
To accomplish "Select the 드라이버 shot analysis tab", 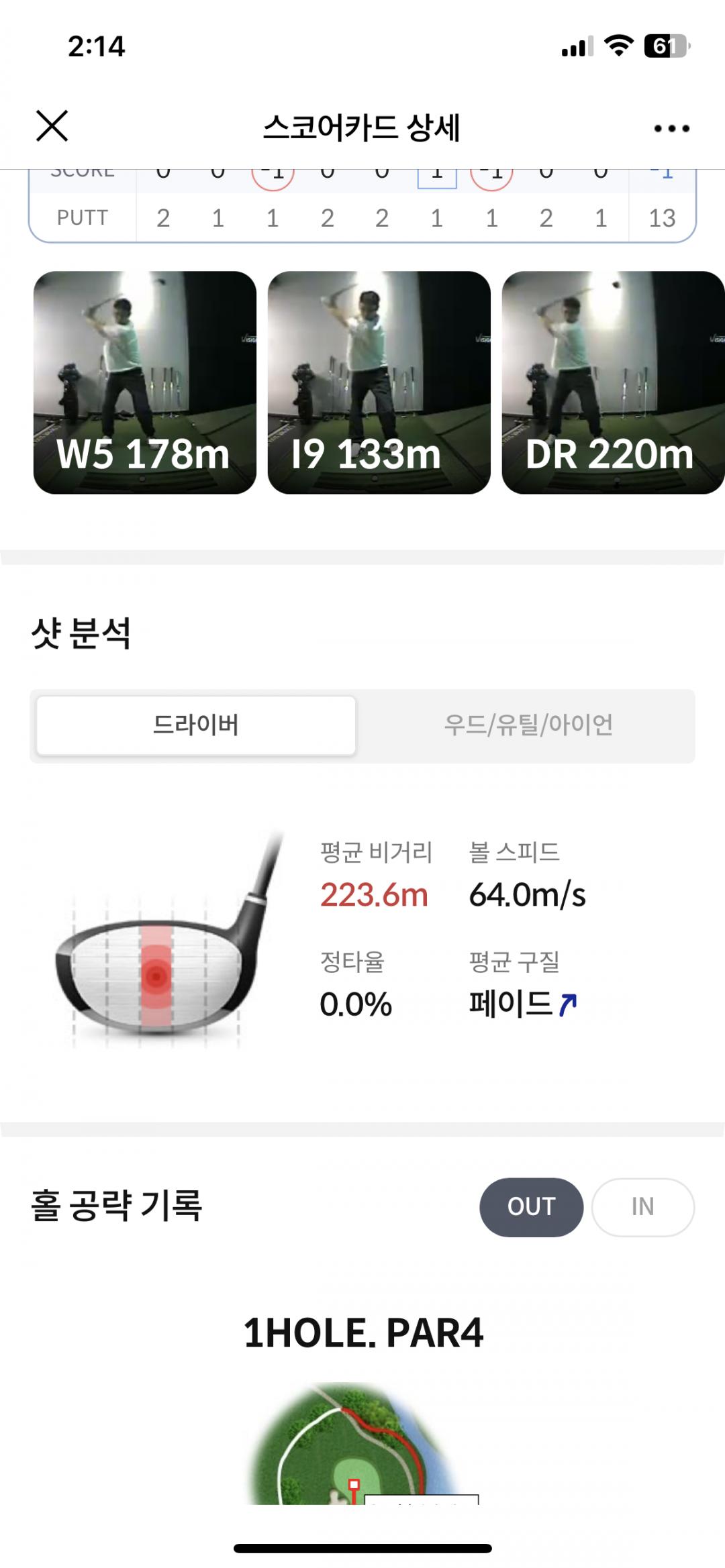I will click(196, 725).
